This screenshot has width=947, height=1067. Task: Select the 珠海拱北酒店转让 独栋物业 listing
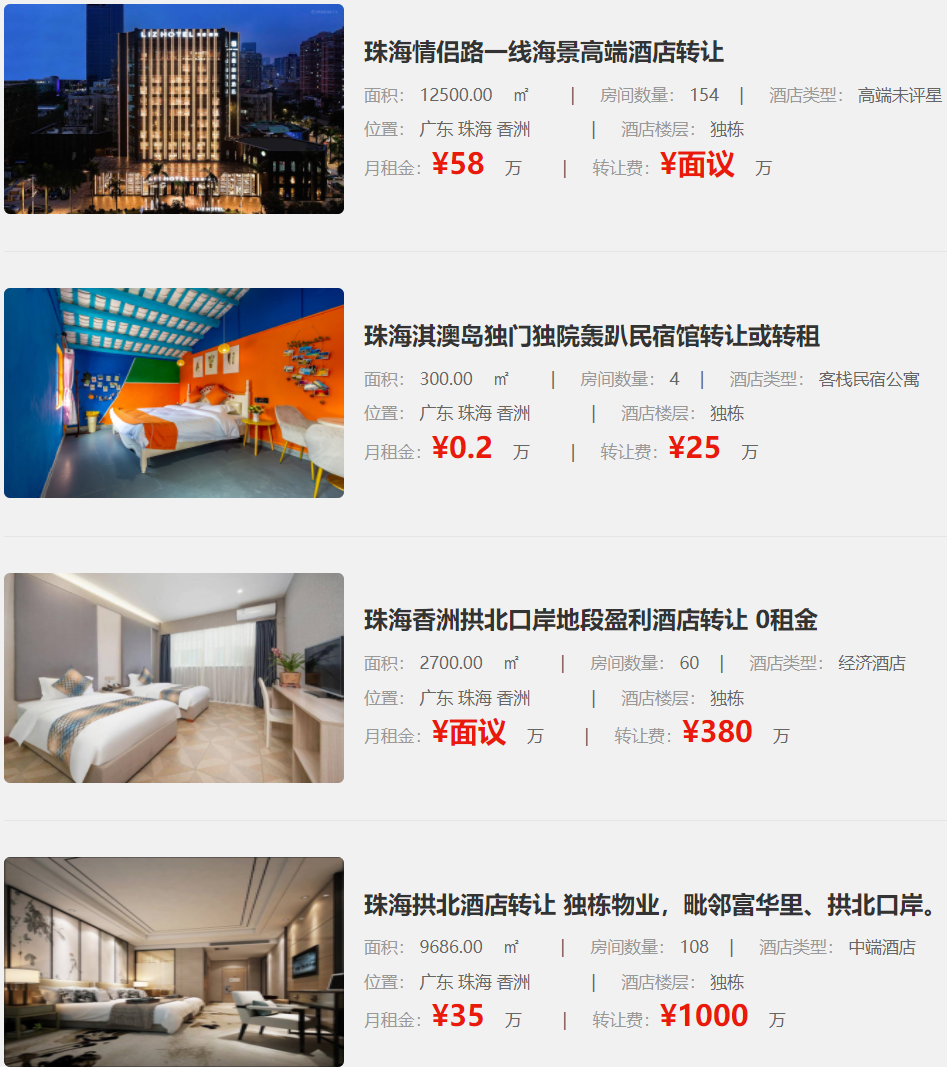(x=650, y=905)
